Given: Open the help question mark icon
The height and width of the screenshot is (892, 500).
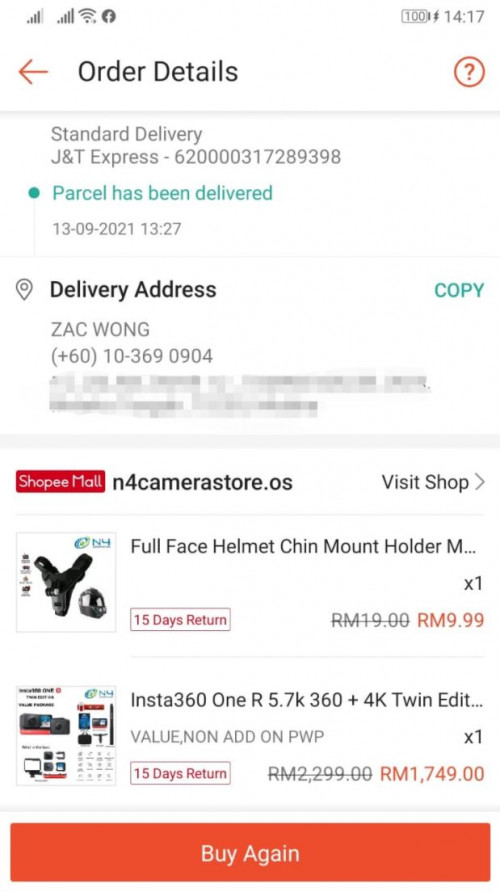Looking at the screenshot, I should point(469,72).
